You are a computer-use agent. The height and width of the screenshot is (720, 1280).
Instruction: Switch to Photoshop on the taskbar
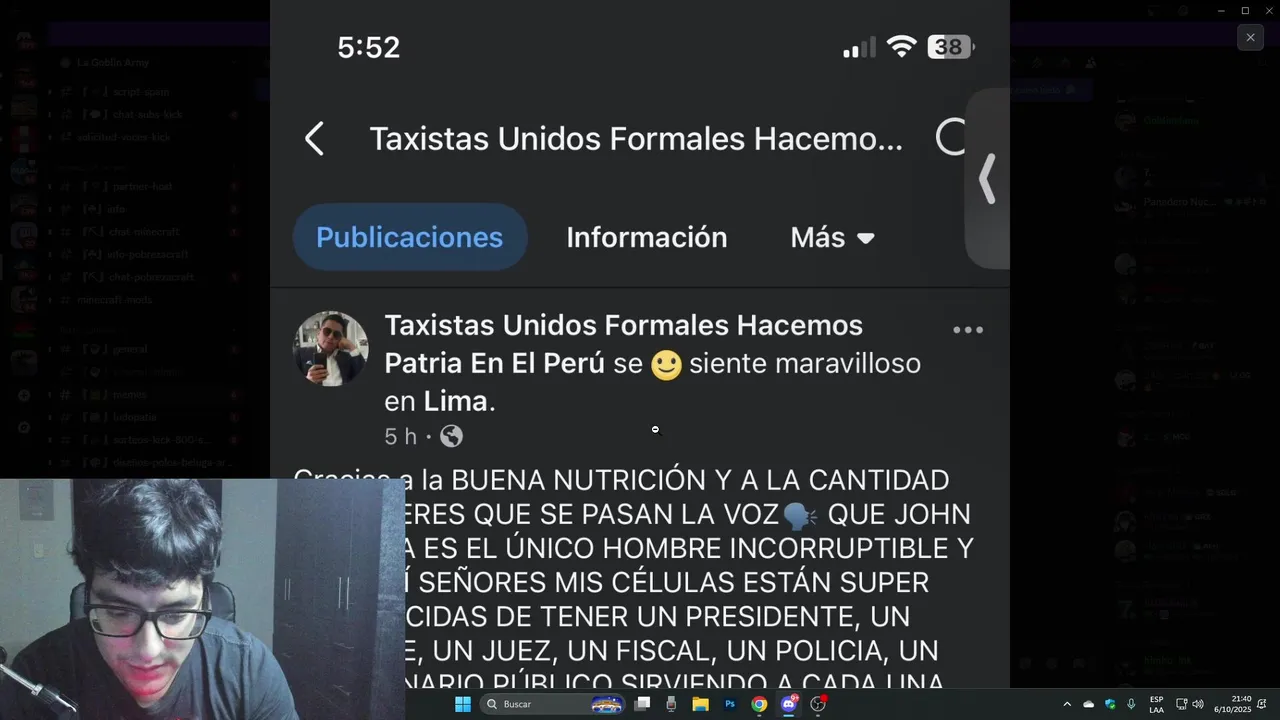730,704
